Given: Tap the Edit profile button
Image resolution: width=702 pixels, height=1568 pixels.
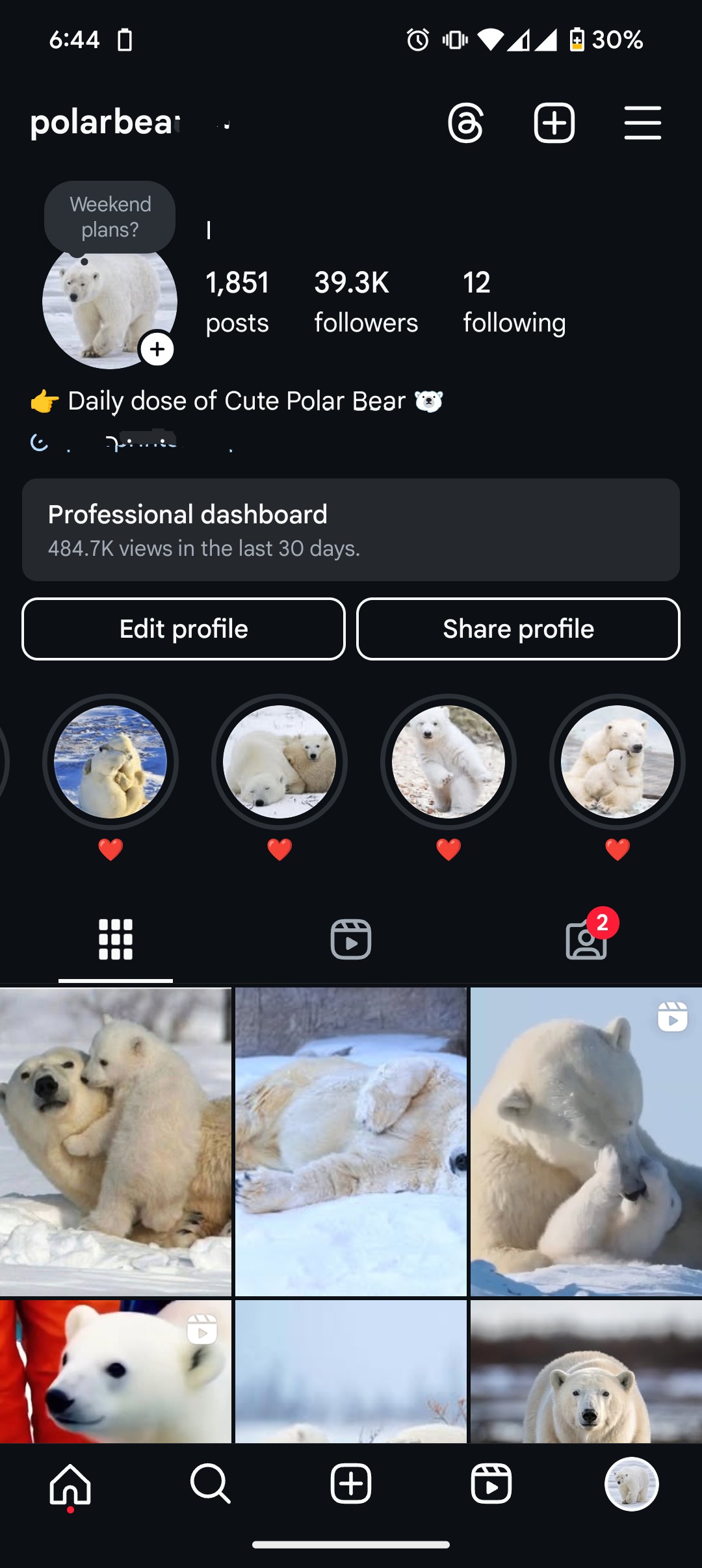Looking at the screenshot, I should pos(183,629).
